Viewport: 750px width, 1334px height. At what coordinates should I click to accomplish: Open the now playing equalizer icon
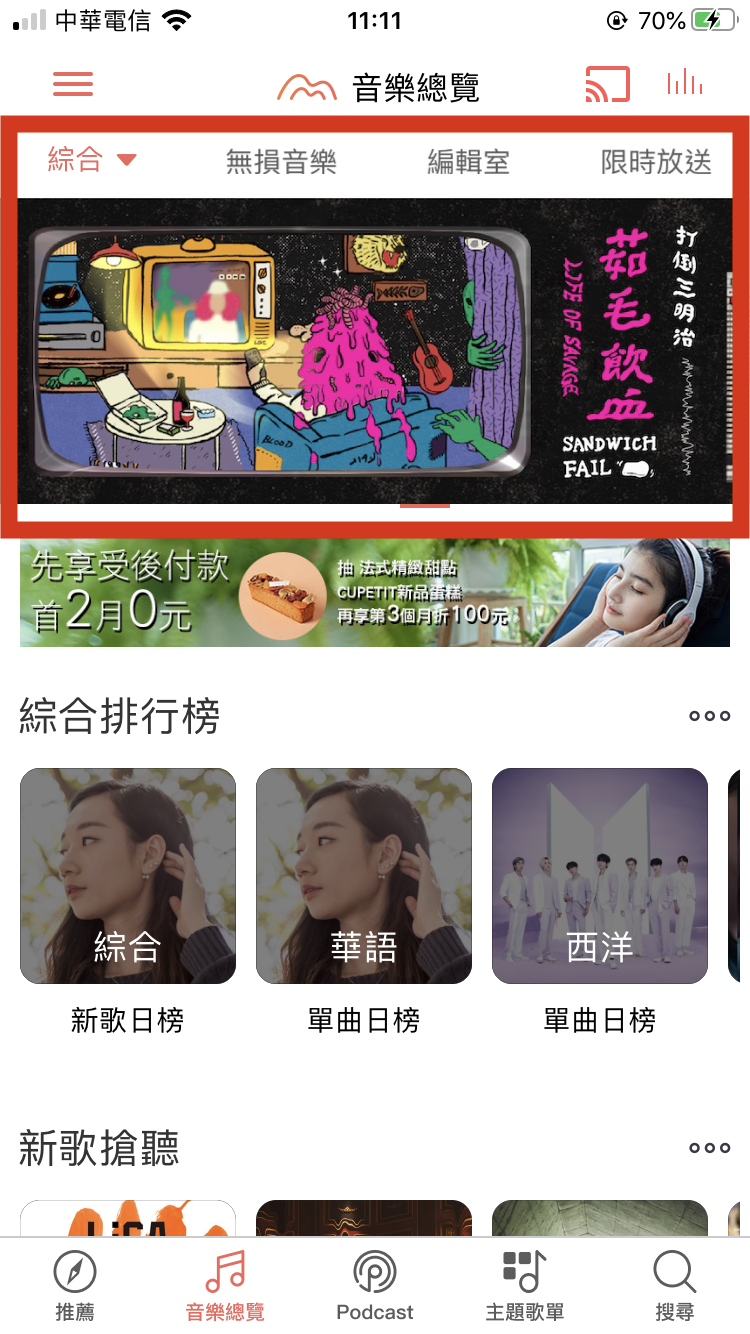[685, 84]
